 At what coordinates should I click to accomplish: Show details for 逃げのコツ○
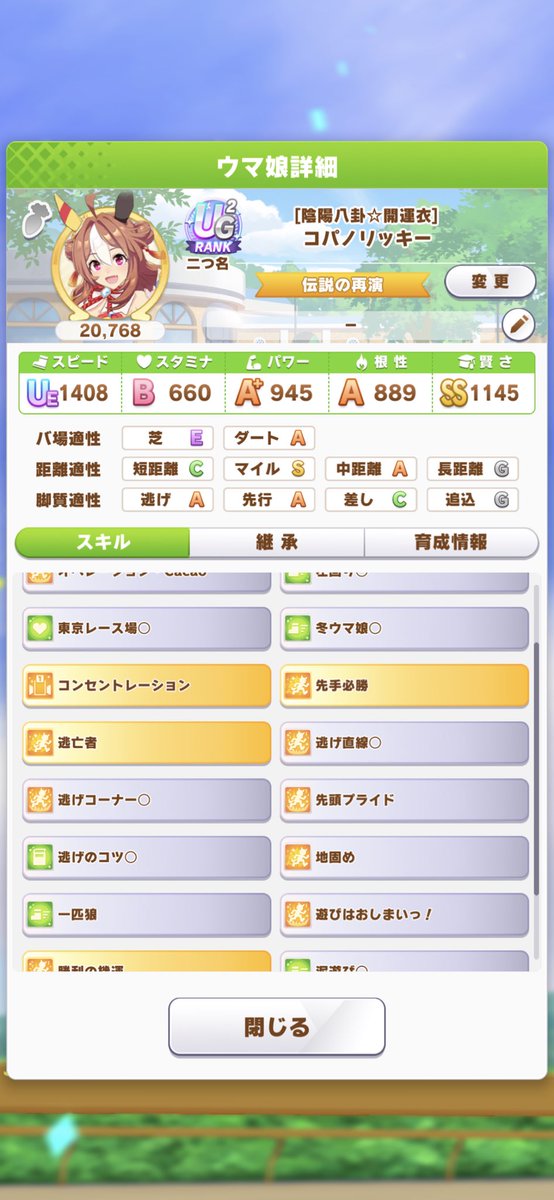[x=147, y=857]
